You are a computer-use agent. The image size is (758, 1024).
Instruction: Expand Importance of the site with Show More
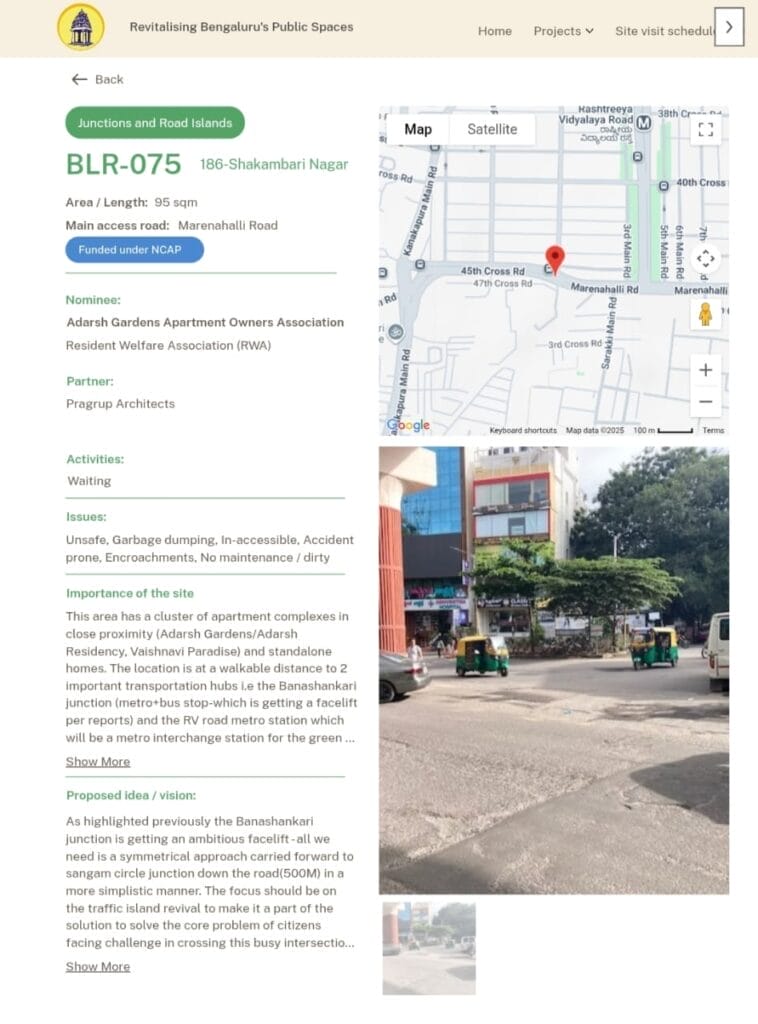click(x=98, y=762)
